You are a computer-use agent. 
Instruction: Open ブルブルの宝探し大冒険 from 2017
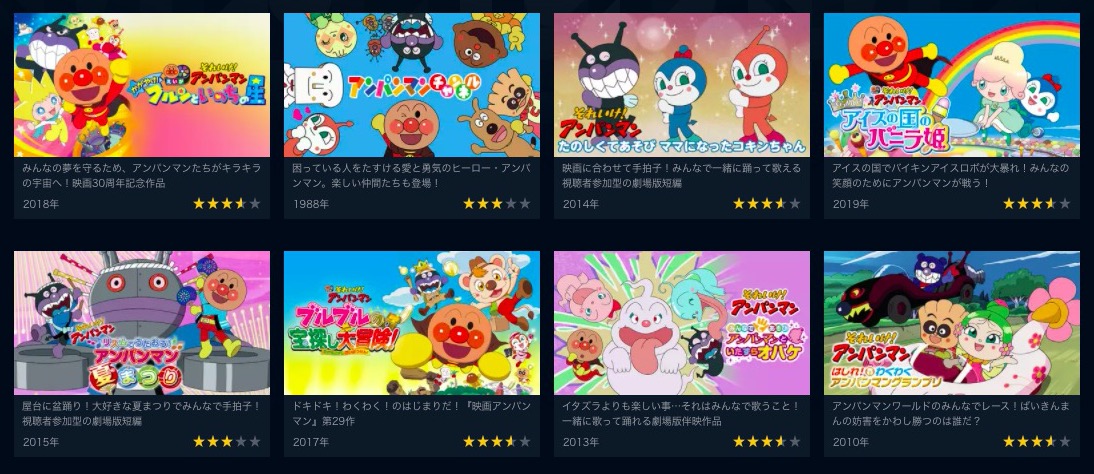[x=411, y=323]
